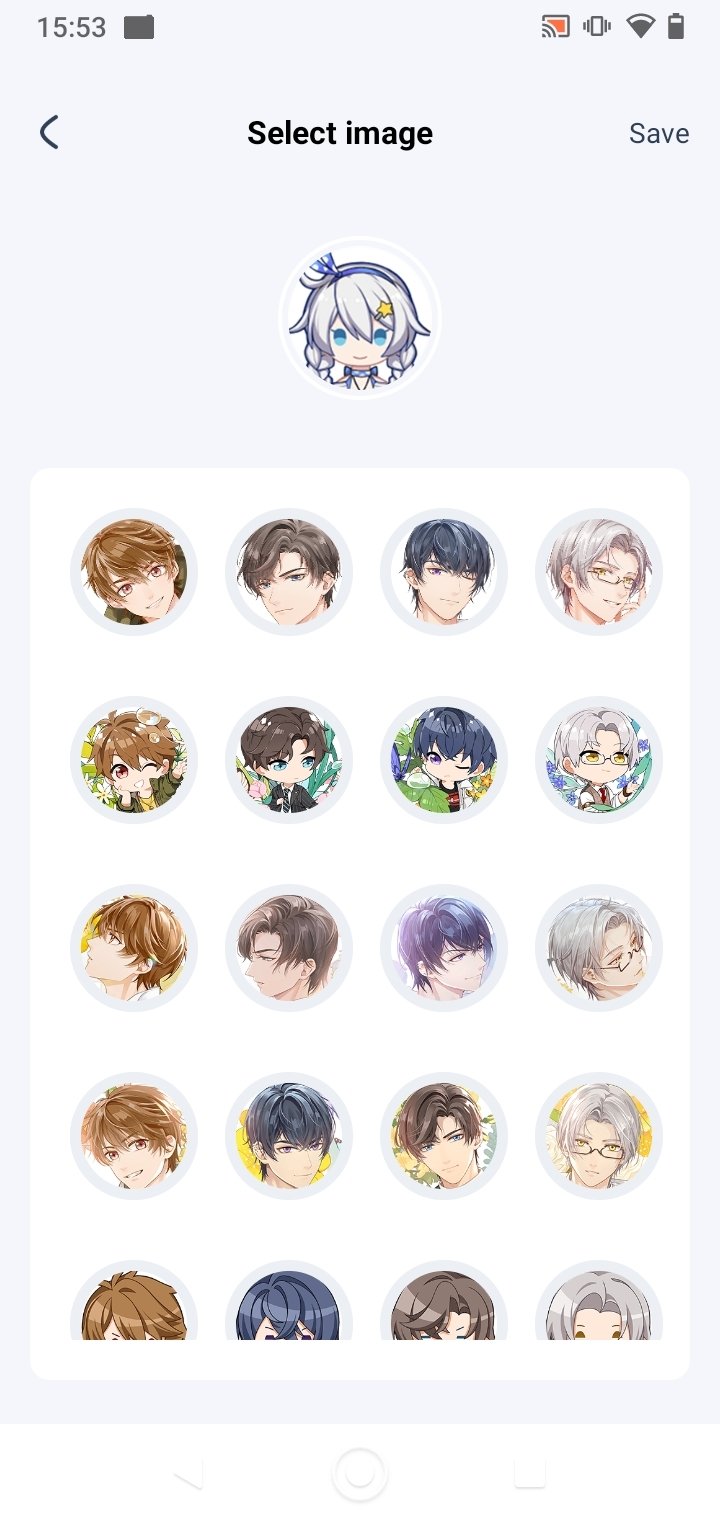Screen dimensions: 720x1520
Task: Select silver-haired man with glasses in first row
Action: click(x=599, y=572)
